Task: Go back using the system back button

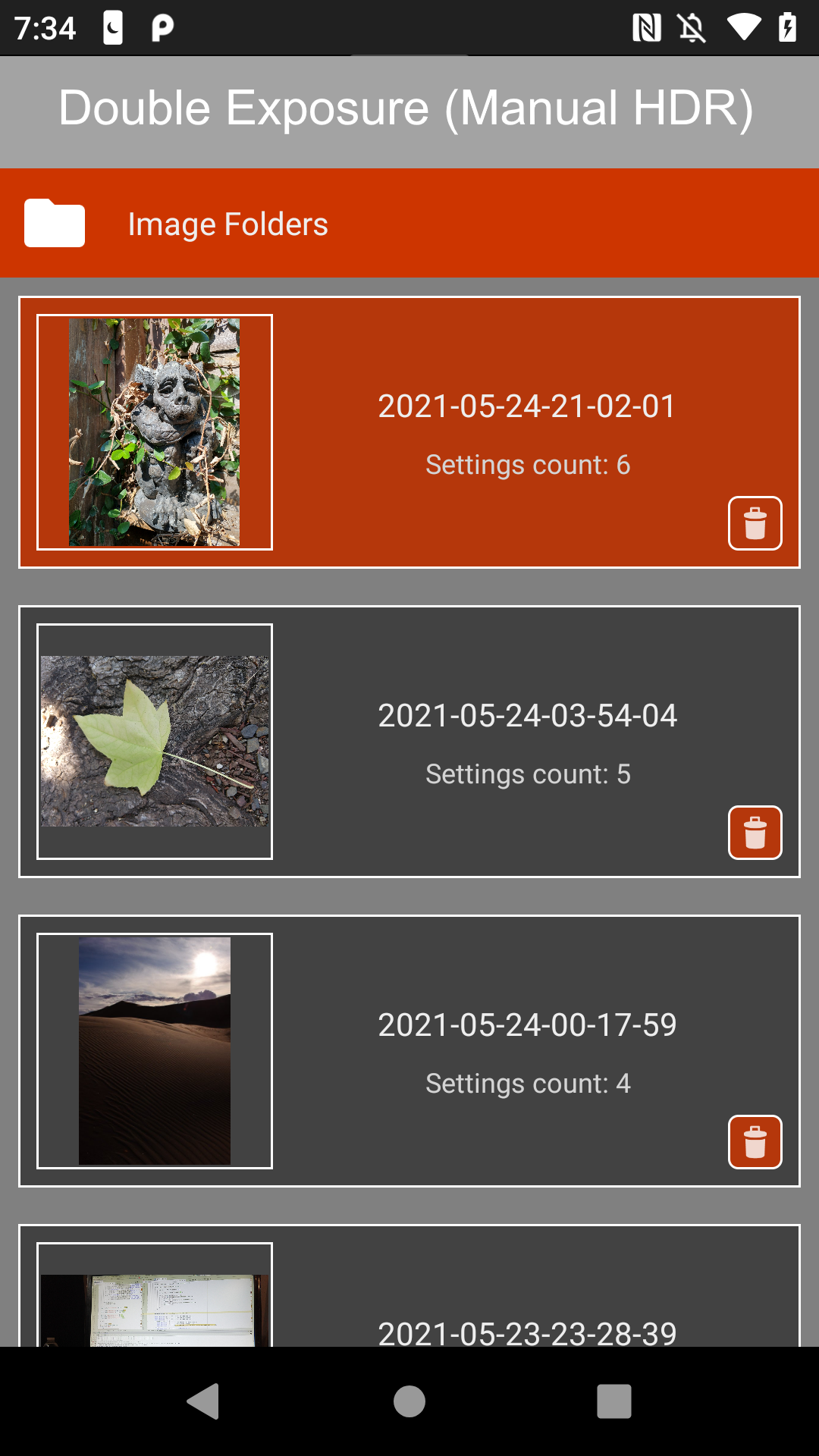Action: (203, 1401)
